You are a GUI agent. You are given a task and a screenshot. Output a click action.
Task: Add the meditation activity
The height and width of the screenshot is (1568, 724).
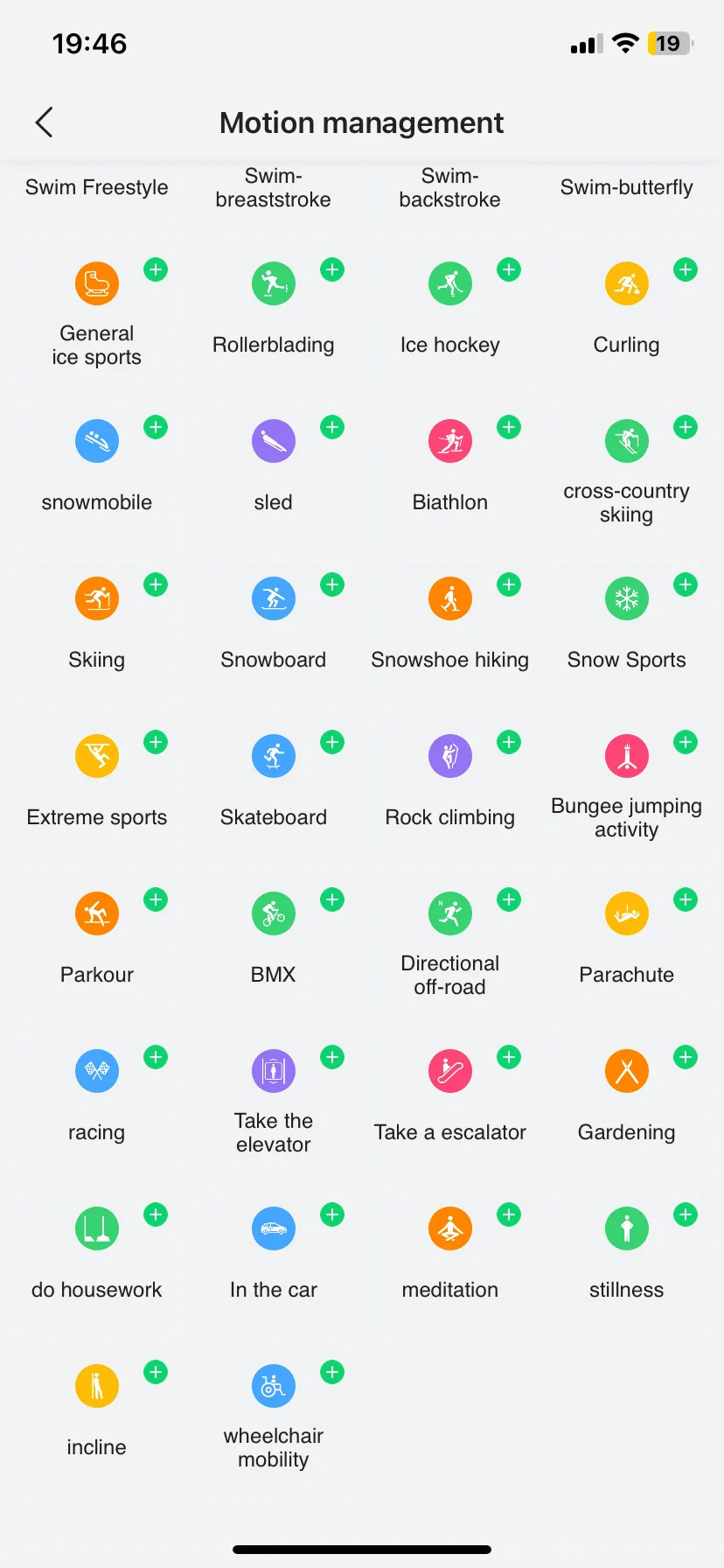(x=509, y=1214)
